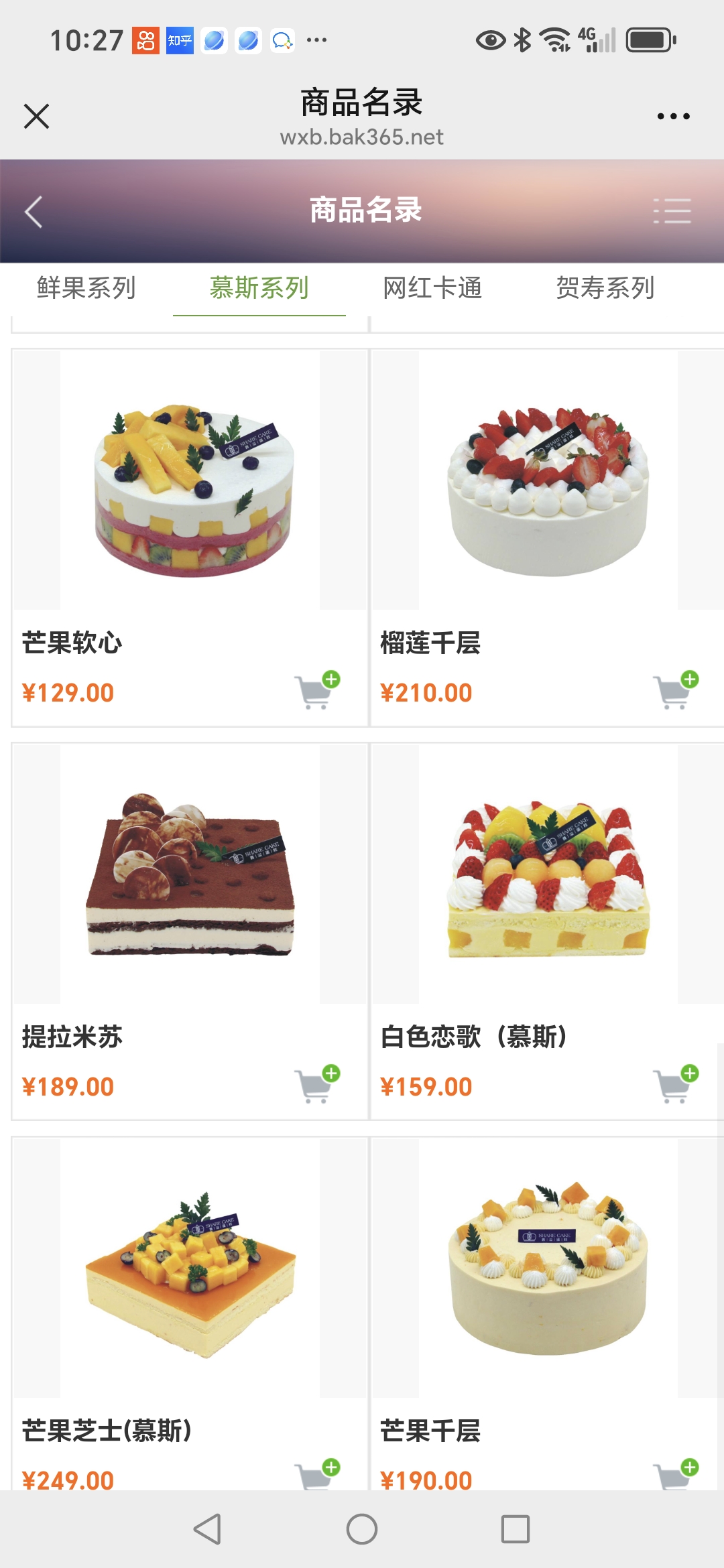Add 榴莲千层 to the shopping cart

tap(676, 690)
